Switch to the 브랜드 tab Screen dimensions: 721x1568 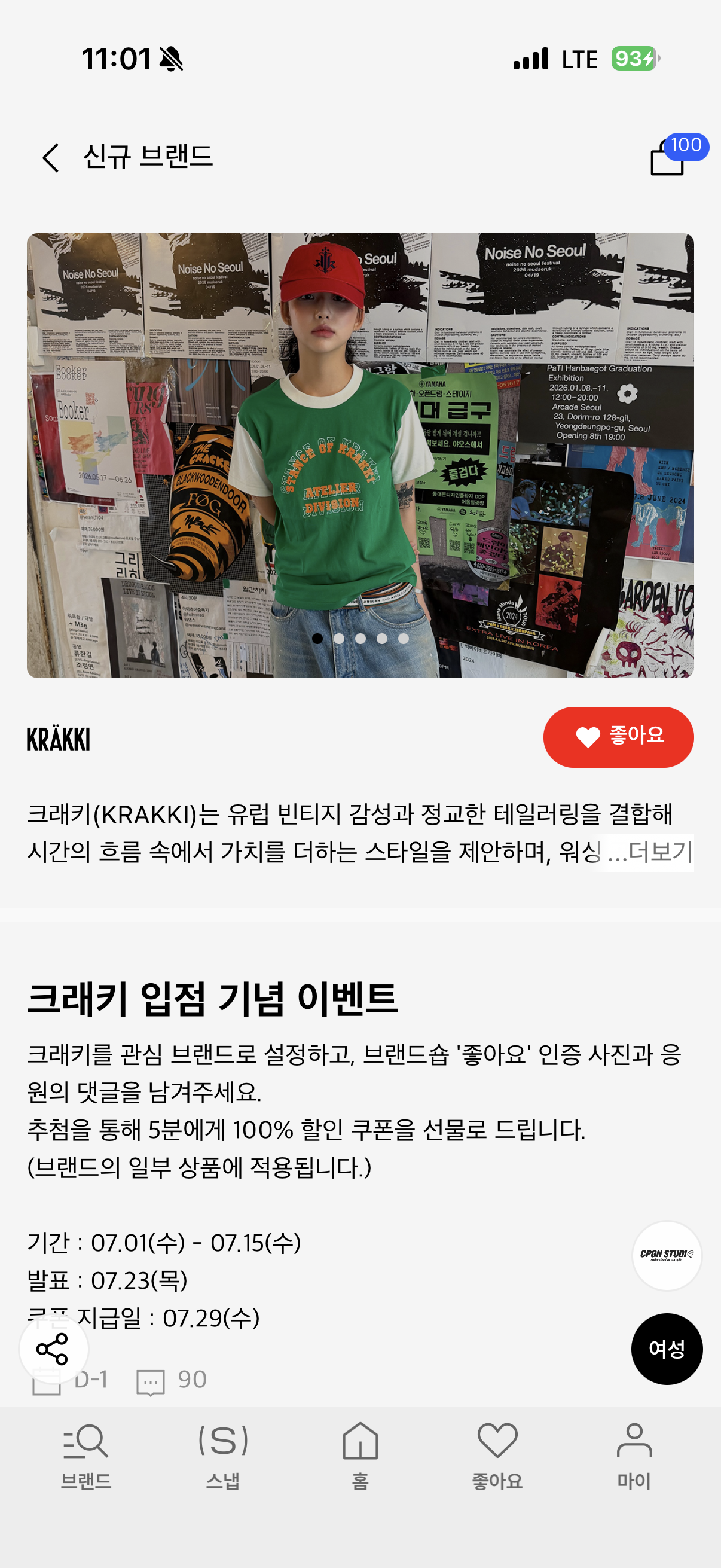[85, 1456]
